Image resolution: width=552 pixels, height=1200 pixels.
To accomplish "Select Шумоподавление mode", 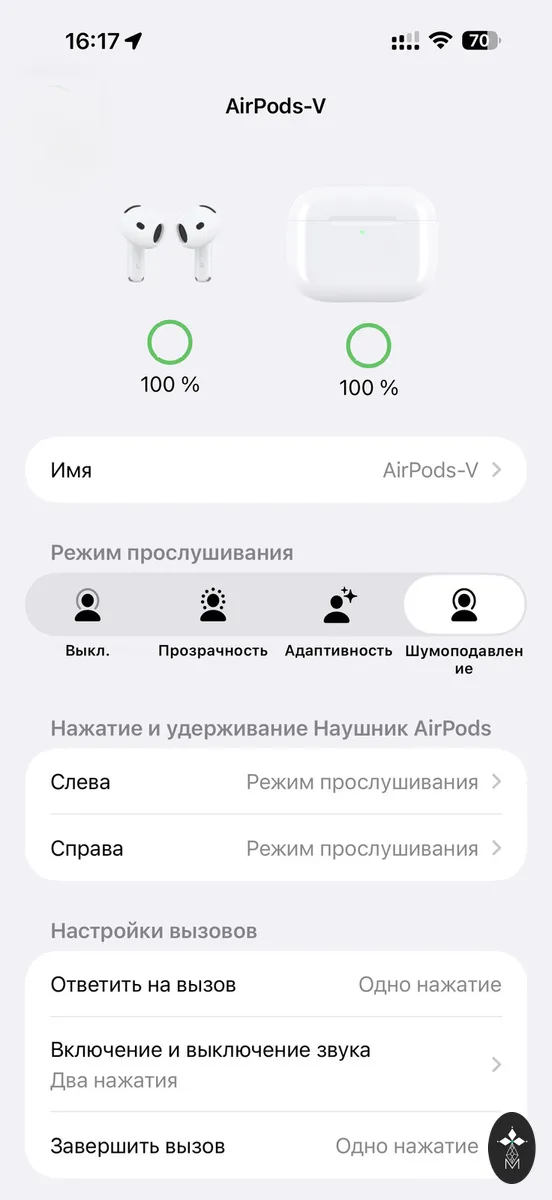I will [464, 605].
